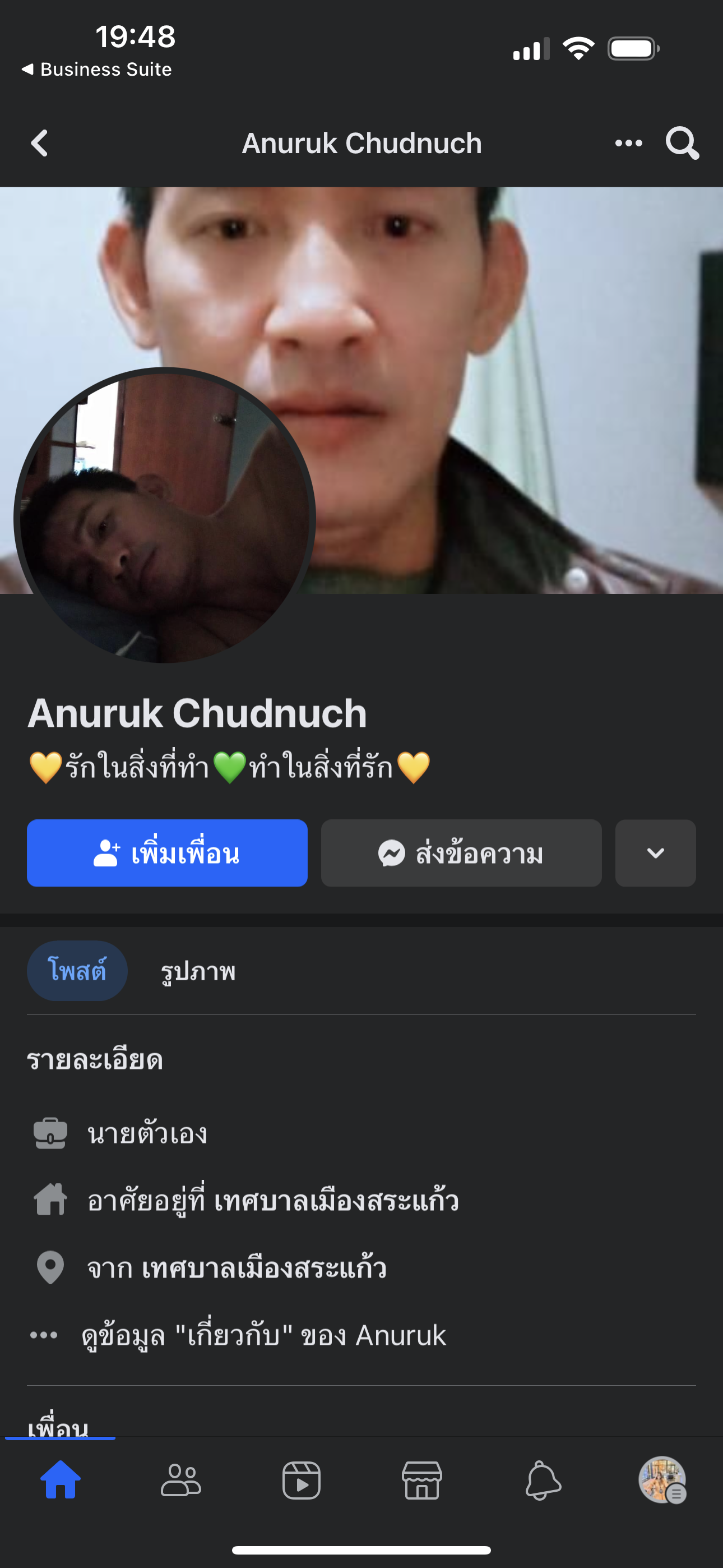Go back from Anuruk Chudnuch's profile
This screenshot has width=723, height=1568.
click(40, 144)
